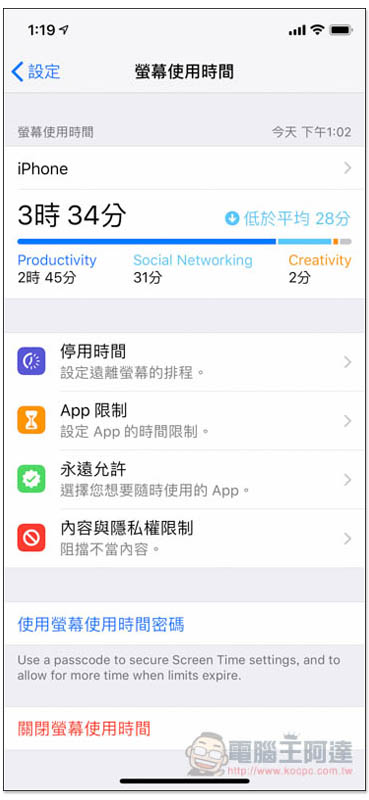Open 停用時間 settings
The image size is (369, 800).
point(184,362)
